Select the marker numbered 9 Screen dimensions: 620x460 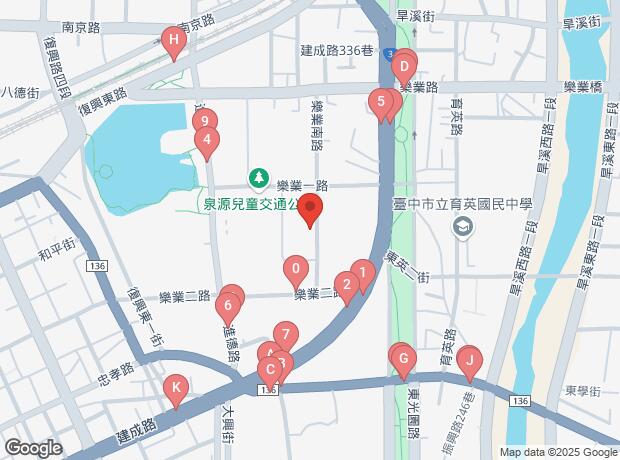tap(204, 121)
